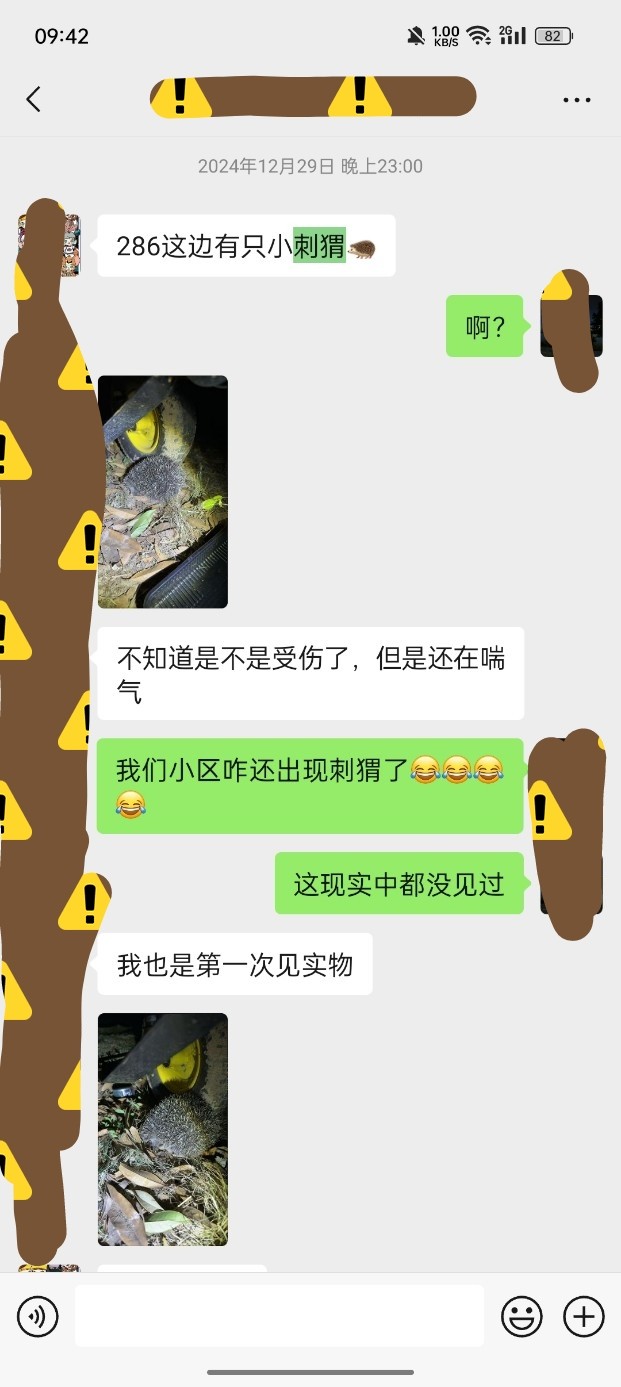Open the plus attachments menu

[x=584, y=1316]
